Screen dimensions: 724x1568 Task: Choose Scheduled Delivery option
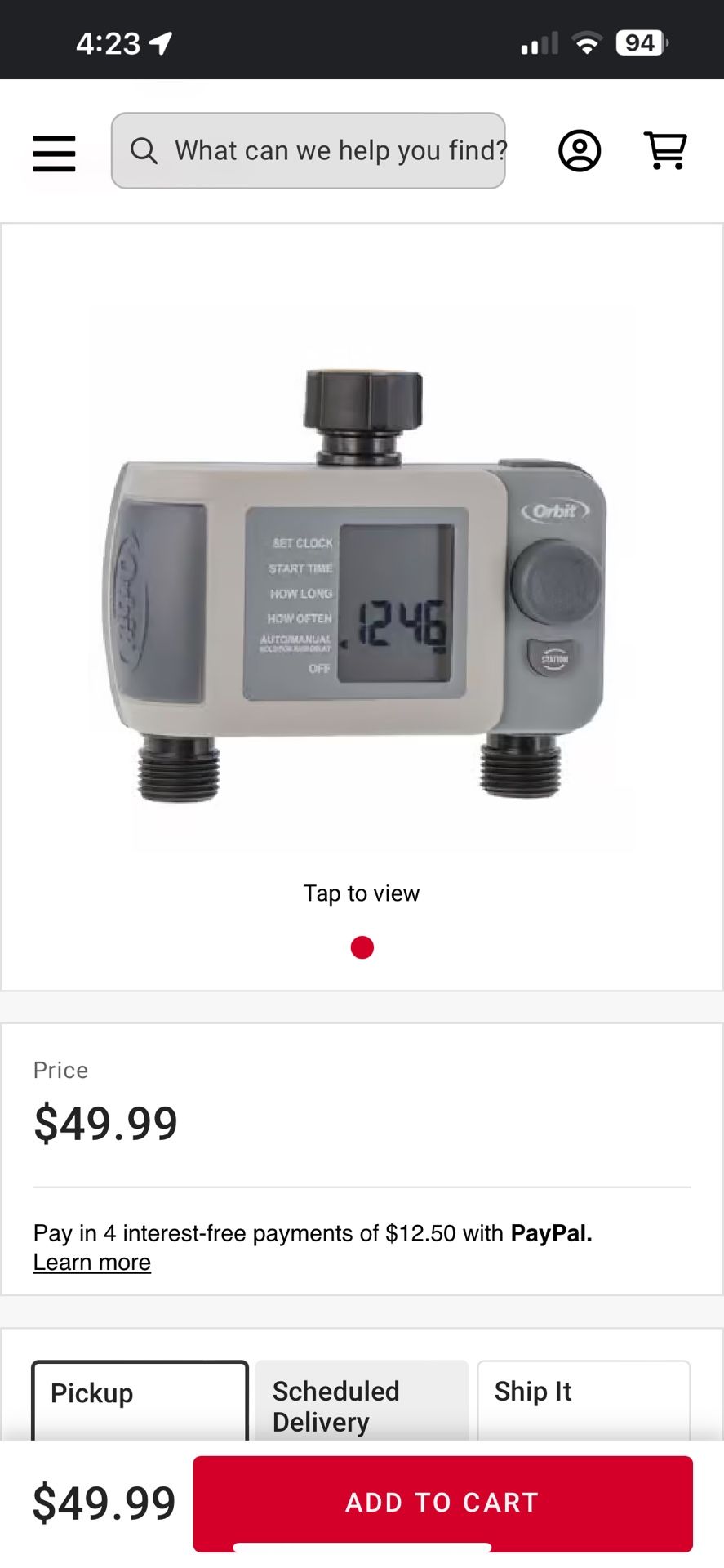point(362,1403)
